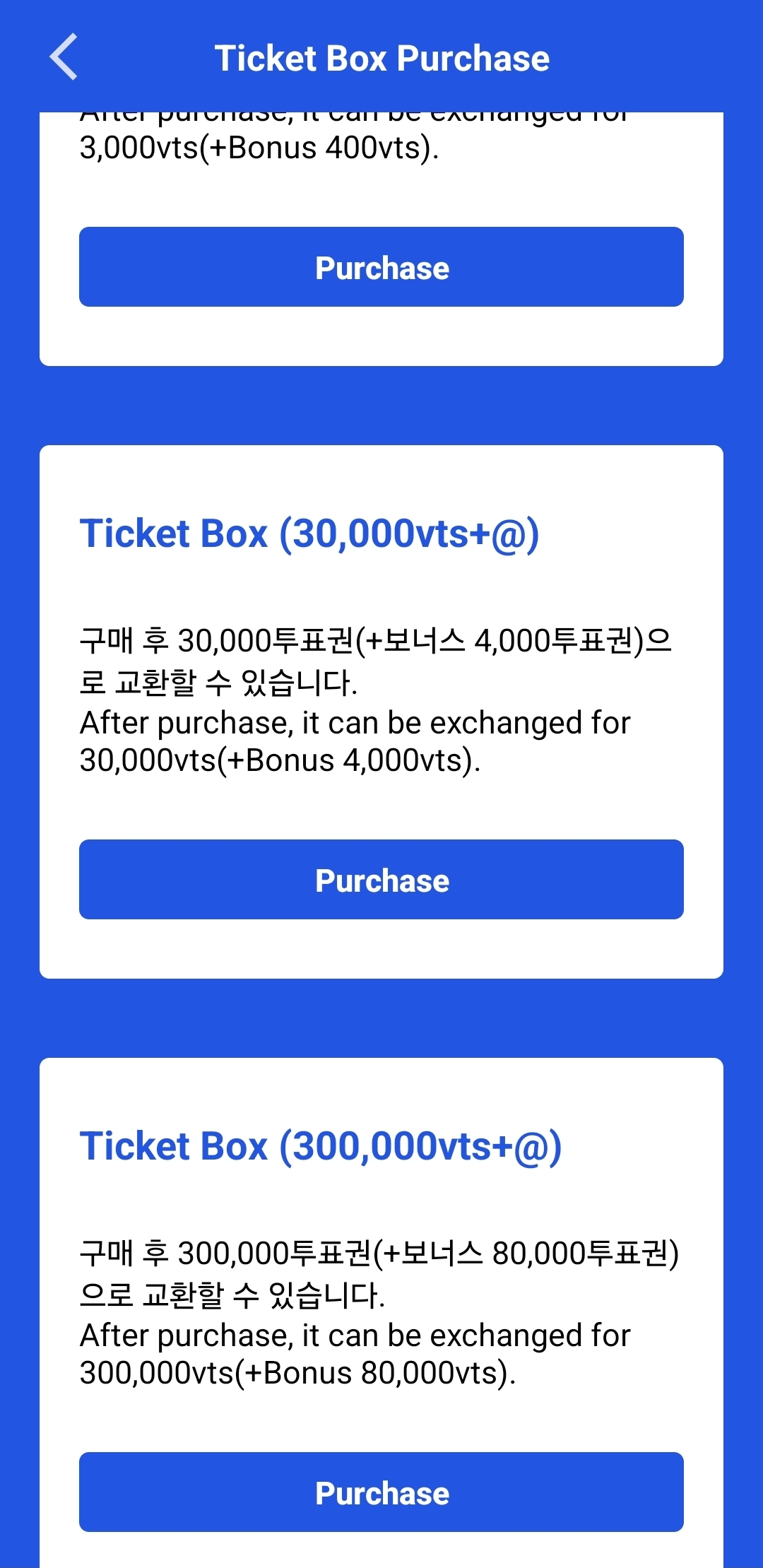Image resolution: width=763 pixels, height=1568 pixels.
Task: Purchase the 30,000vts ticket box
Action: [381, 880]
